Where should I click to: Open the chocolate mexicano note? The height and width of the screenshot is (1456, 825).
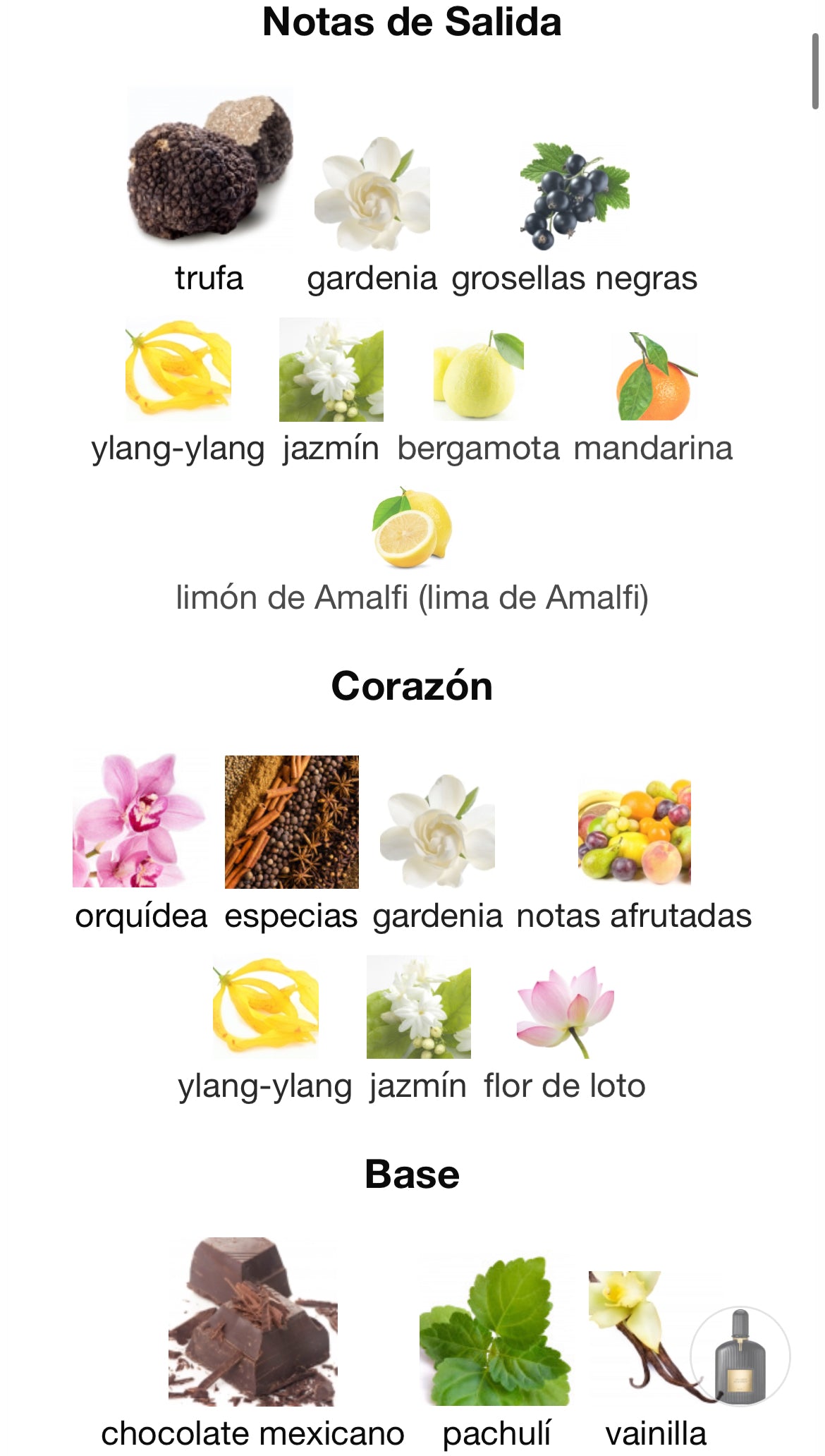[x=252, y=1321]
